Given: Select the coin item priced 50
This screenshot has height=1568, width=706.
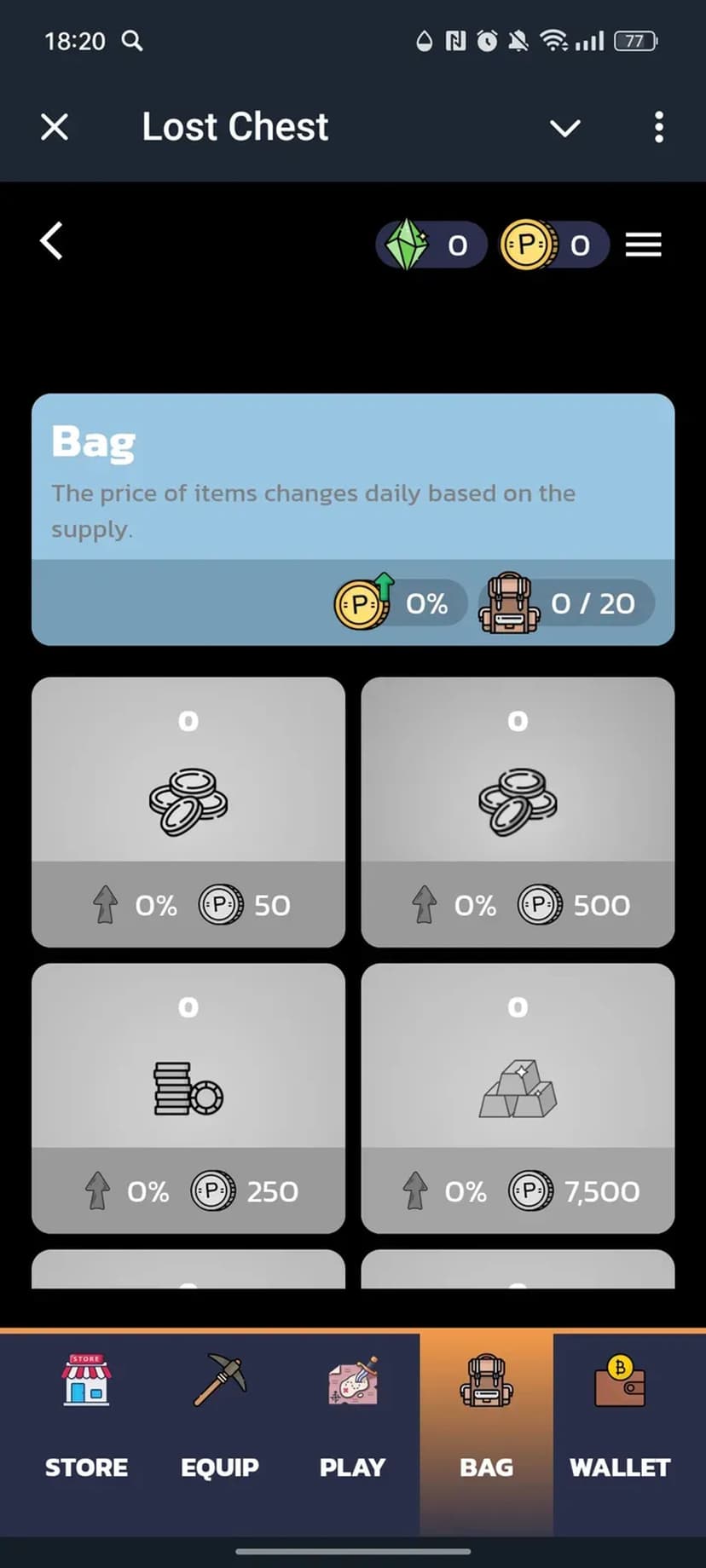Looking at the screenshot, I should (188, 811).
